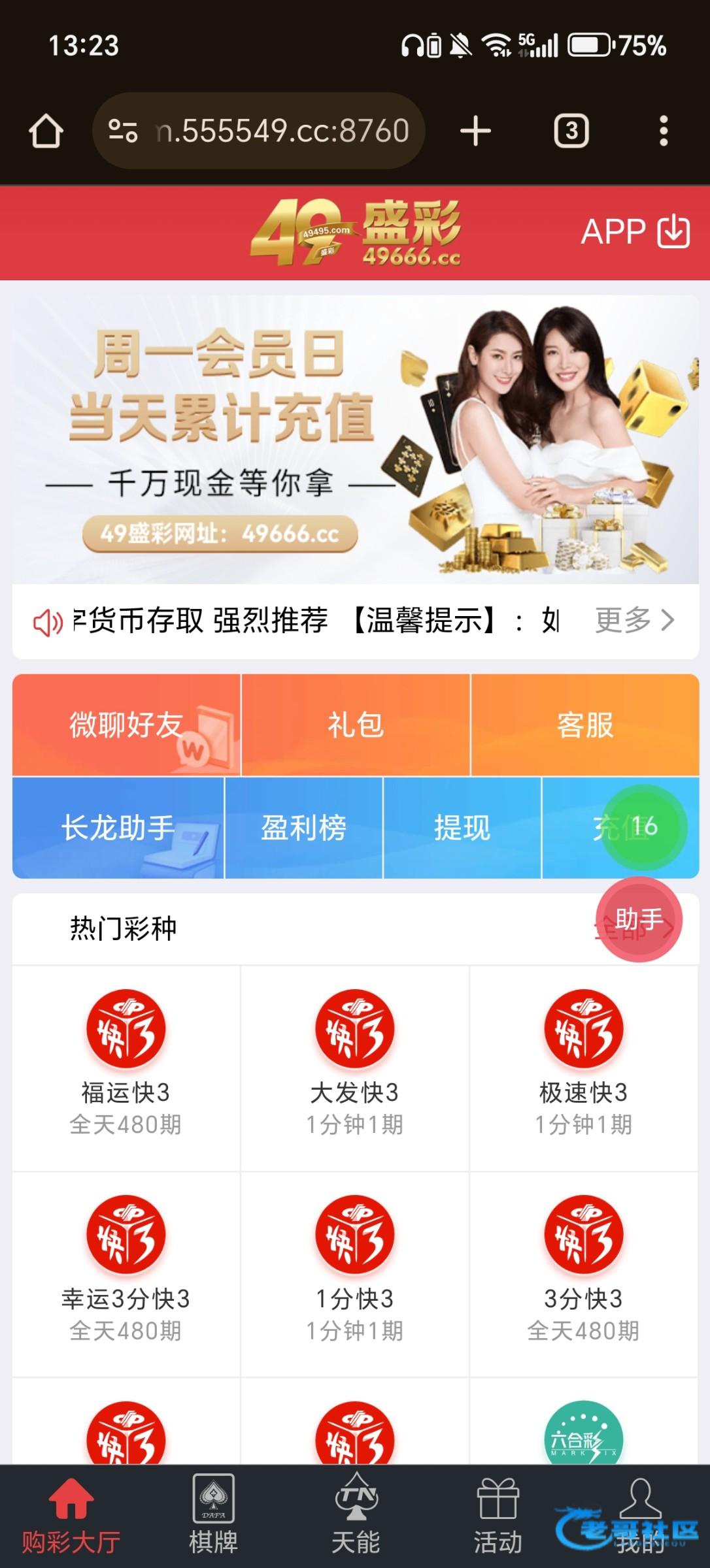Contact 客服 support
Image resolution: width=710 pixels, height=1568 pixels.
585,725
